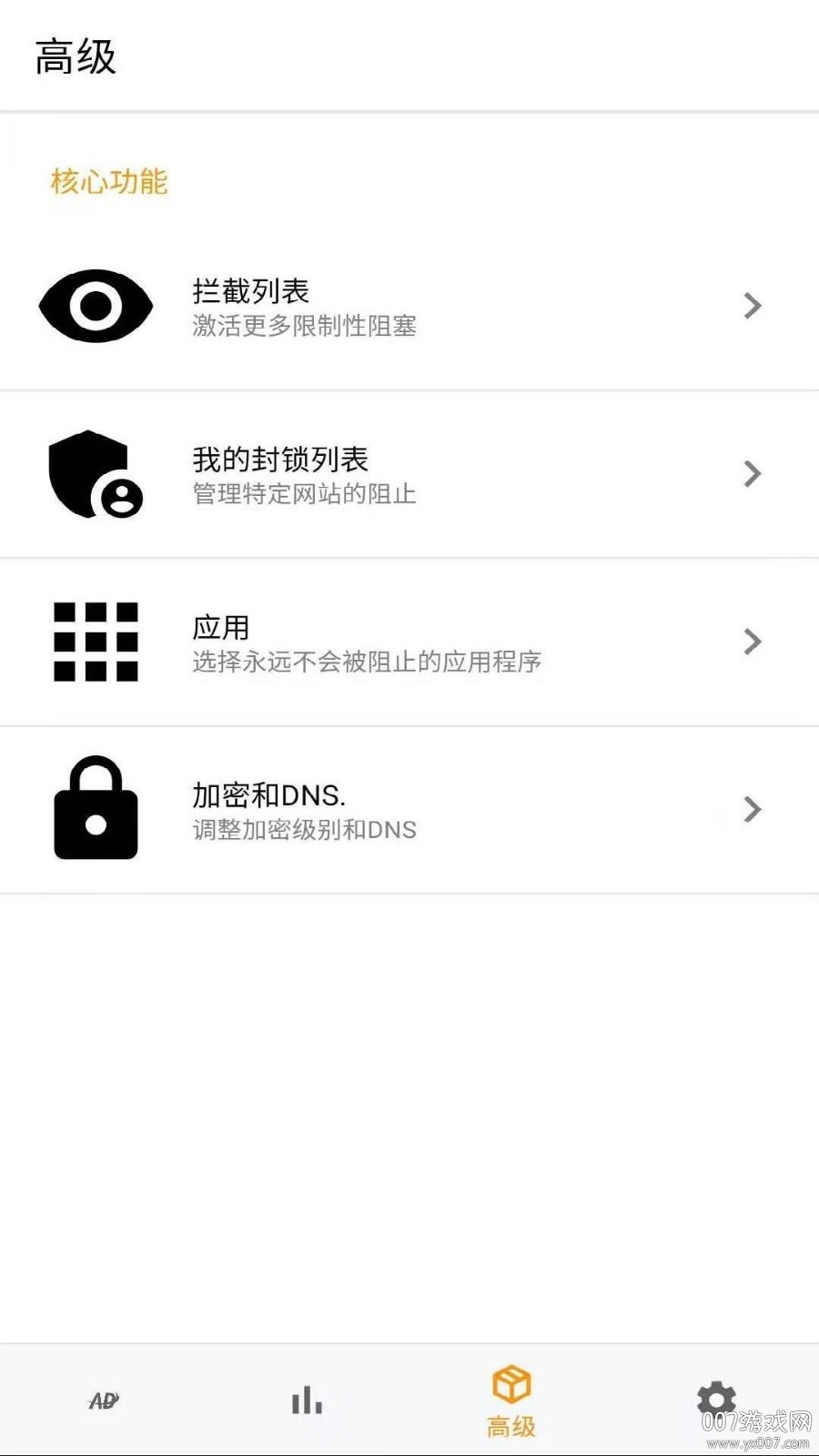The width and height of the screenshot is (819, 1456).
Task: Click the grid icon next to 应用
Action: (x=95, y=642)
